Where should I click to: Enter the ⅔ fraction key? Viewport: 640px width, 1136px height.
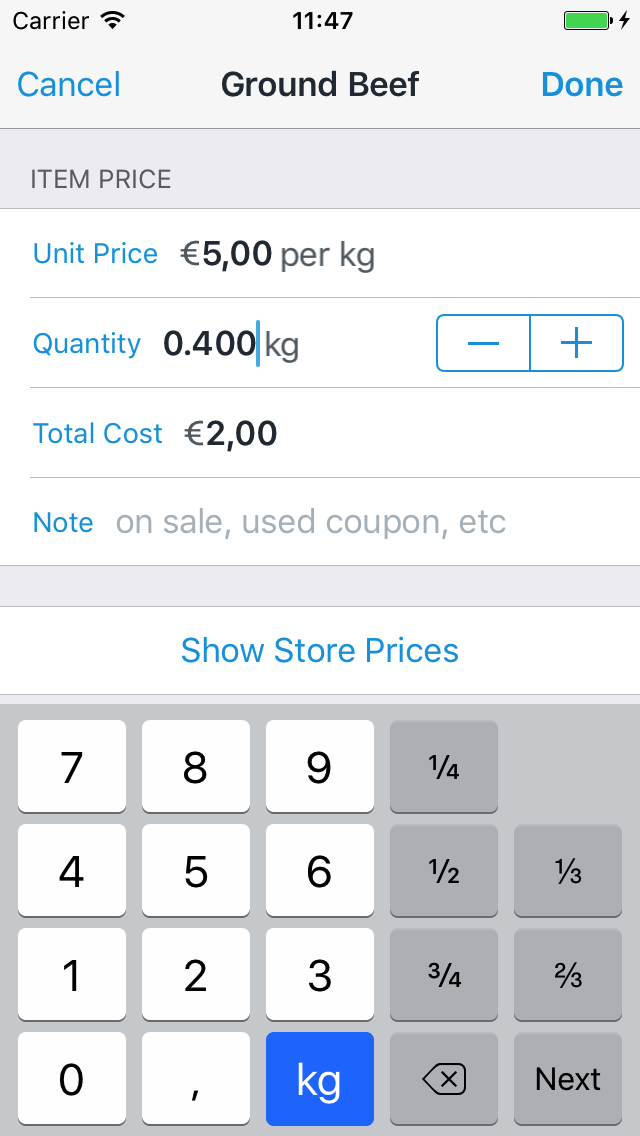coord(568,975)
